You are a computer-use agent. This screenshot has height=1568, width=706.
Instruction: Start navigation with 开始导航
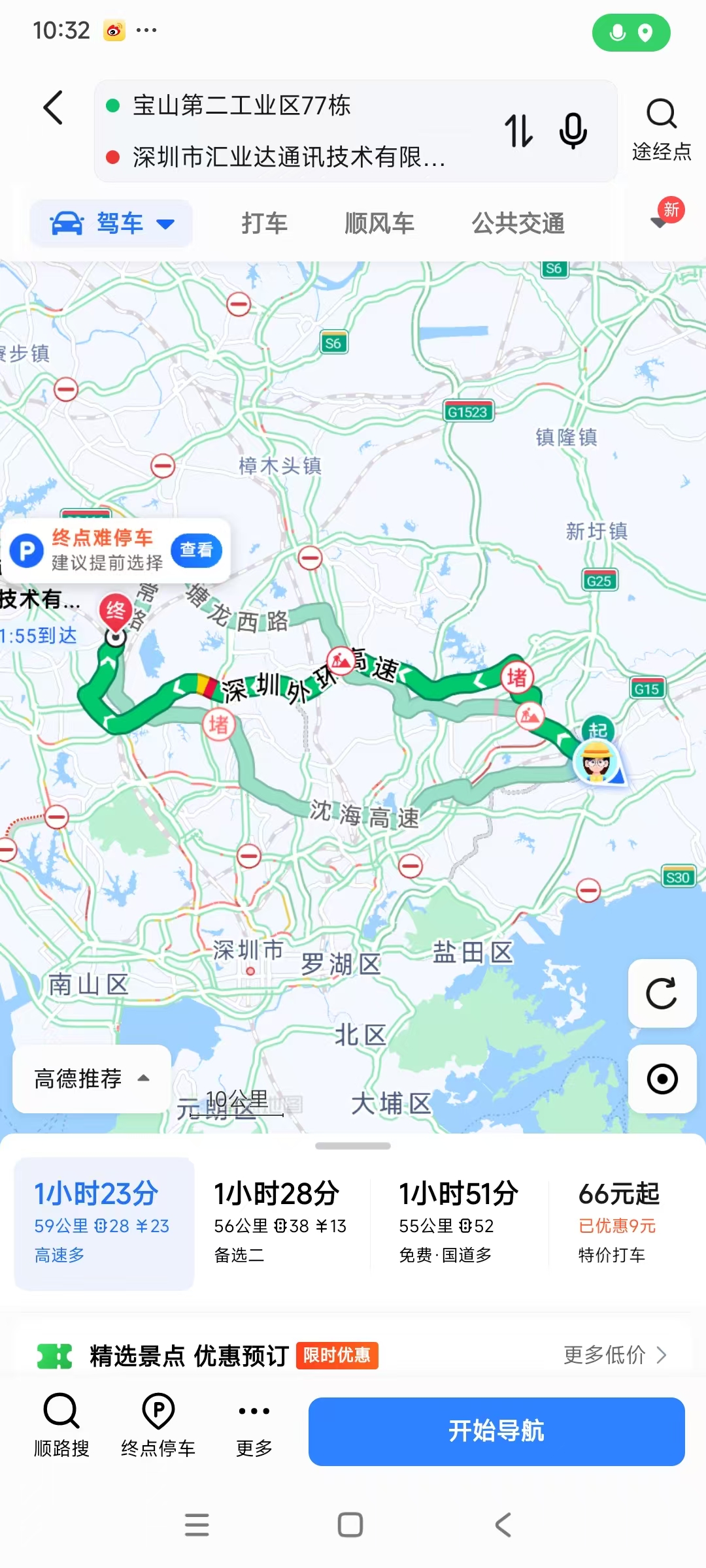click(497, 1431)
